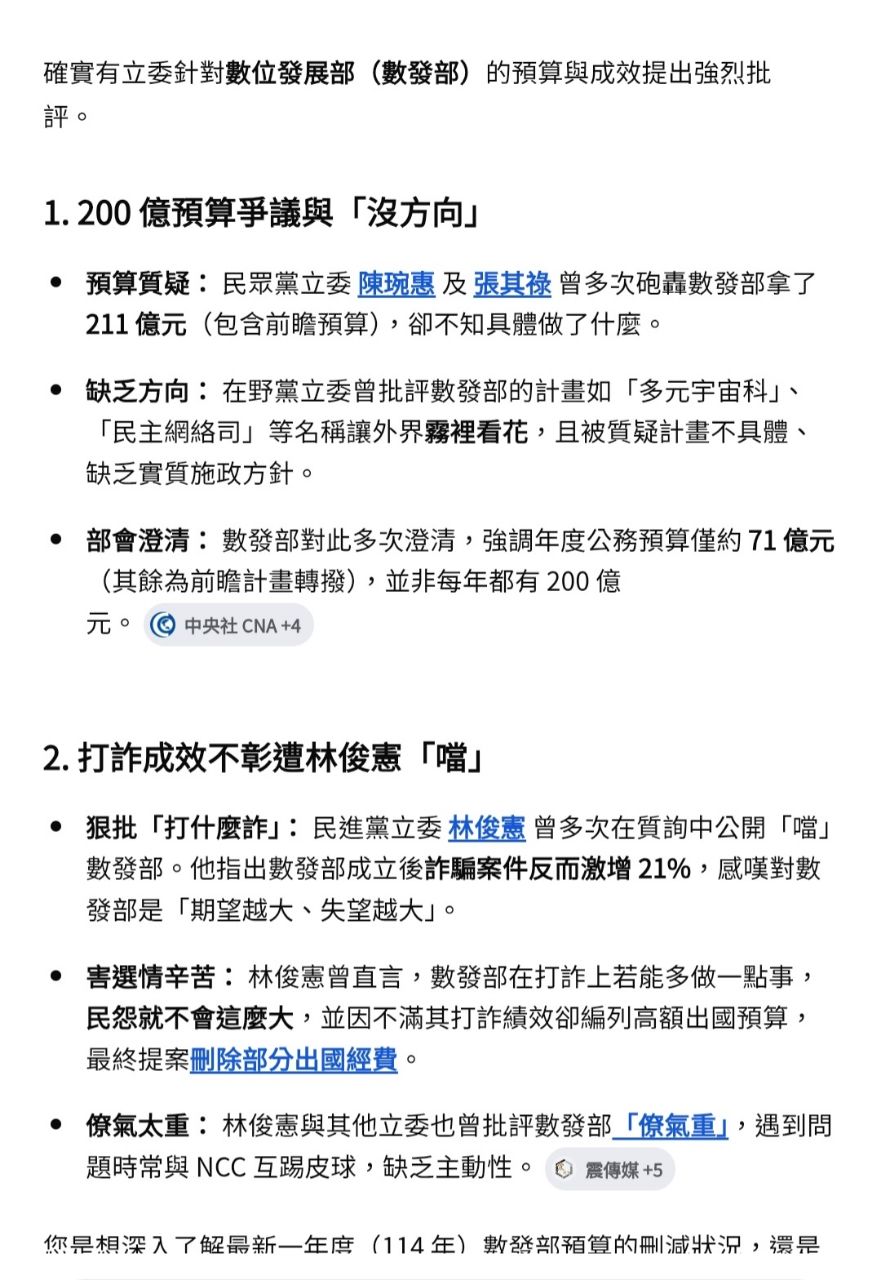Viewport: 881px width, 1280px height.
Task: Open the 陳琬惠 link
Action: click(396, 284)
